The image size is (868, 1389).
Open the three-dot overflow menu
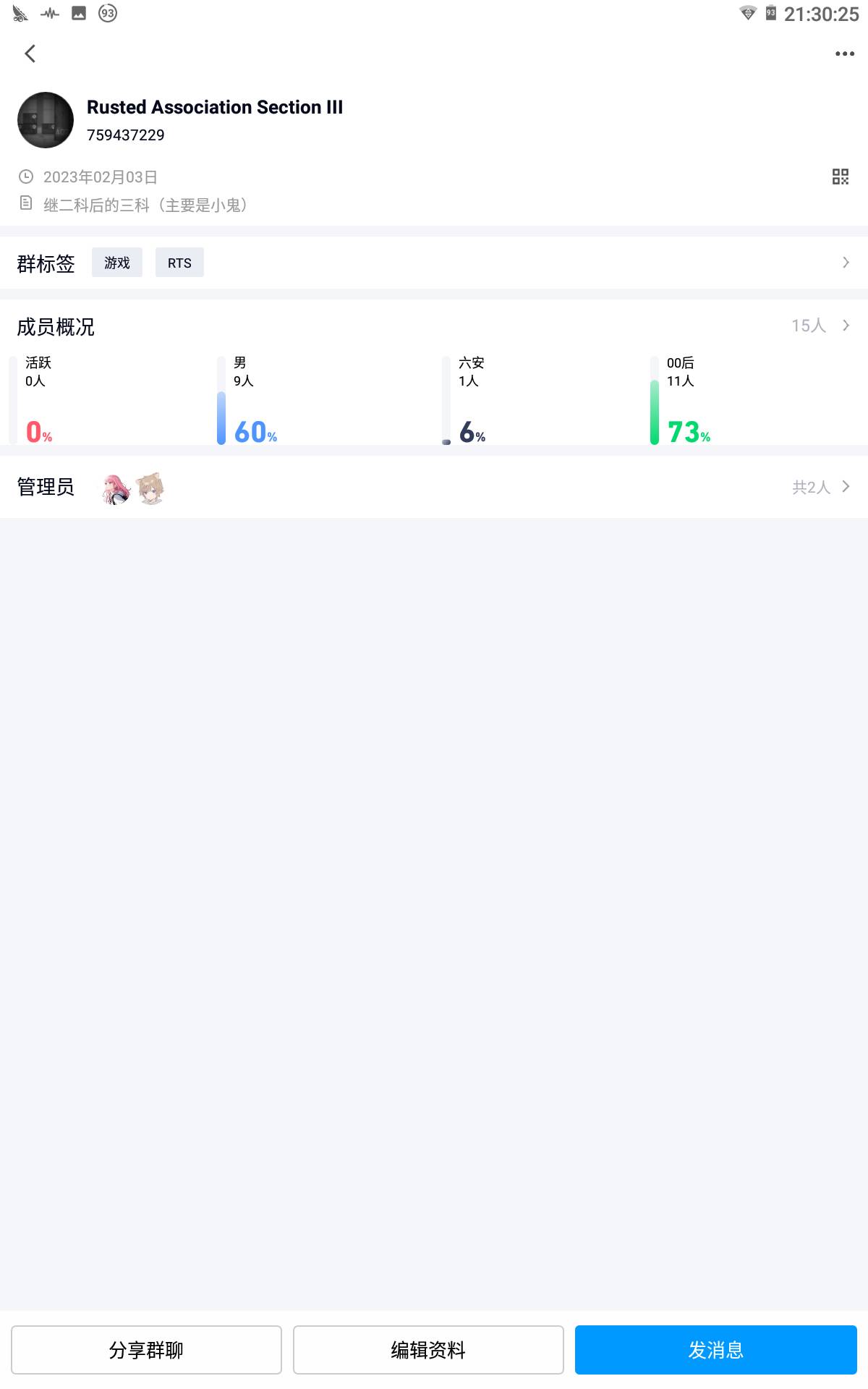[x=844, y=54]
